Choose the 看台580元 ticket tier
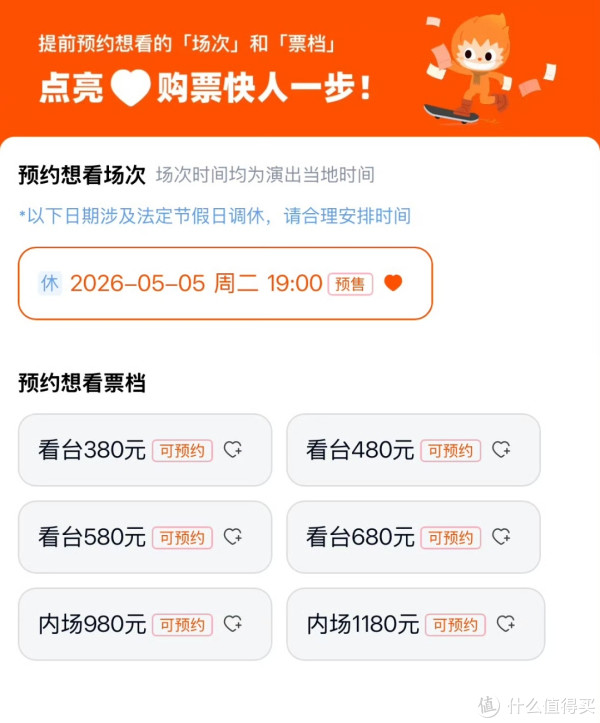The width and height of the screenshot is (600, 723). 145,537
